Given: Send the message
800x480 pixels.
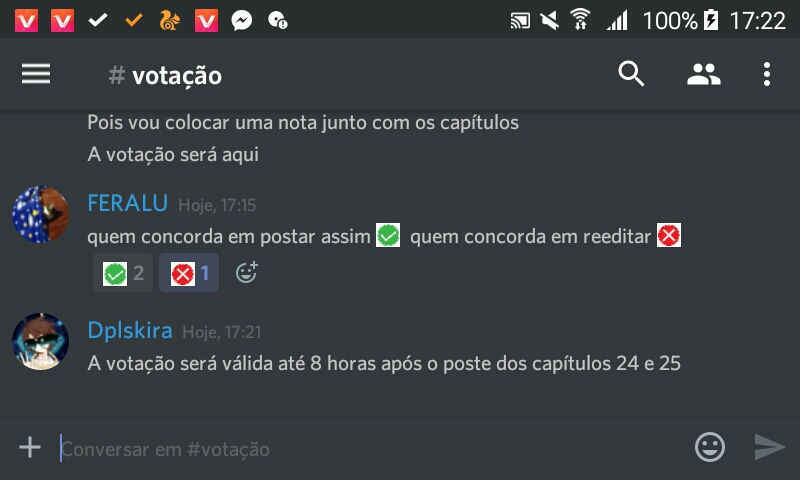Looking at the screenshot, I should pyautogui.click(x=768, y=447).
